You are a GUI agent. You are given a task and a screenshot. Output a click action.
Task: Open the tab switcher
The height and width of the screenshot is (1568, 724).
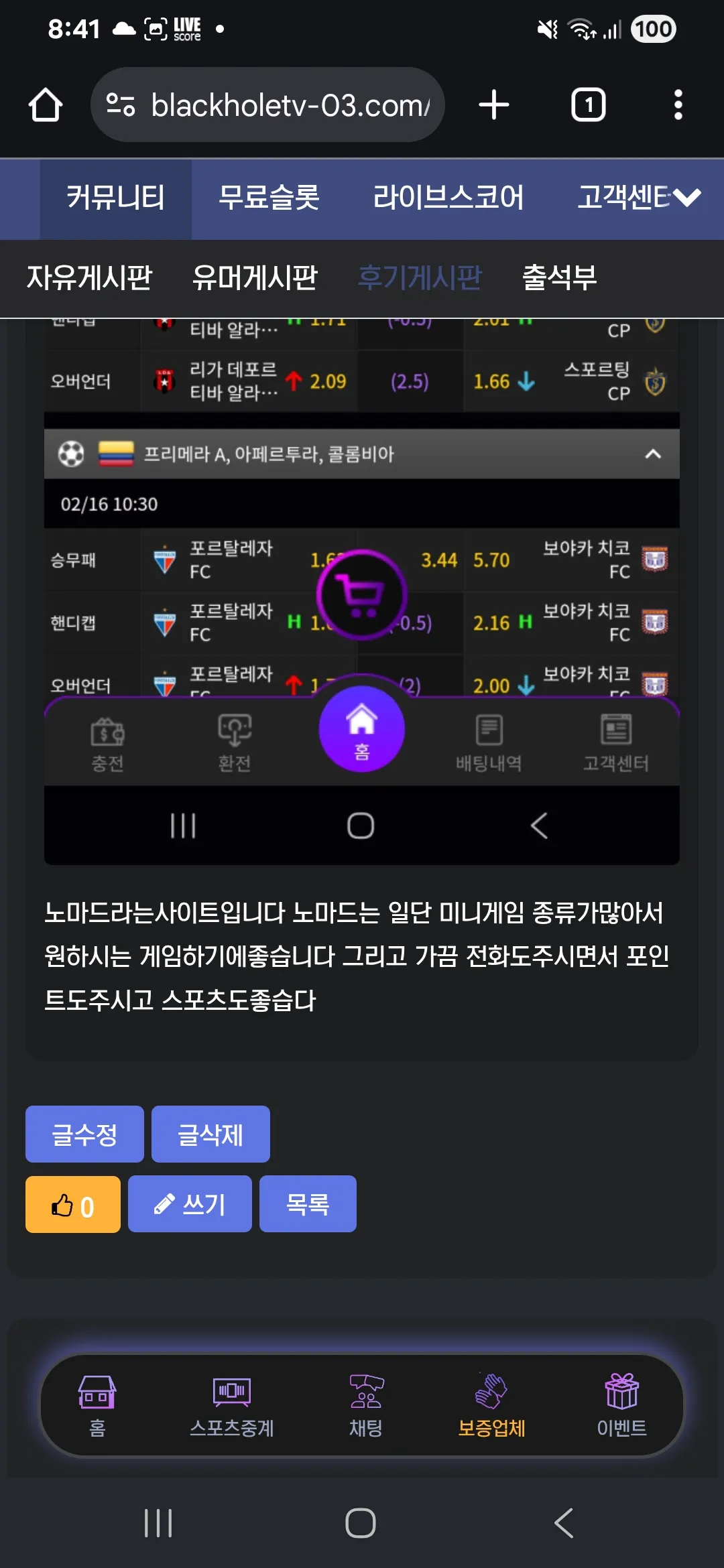pyautogui.click(x=588, y=105)
